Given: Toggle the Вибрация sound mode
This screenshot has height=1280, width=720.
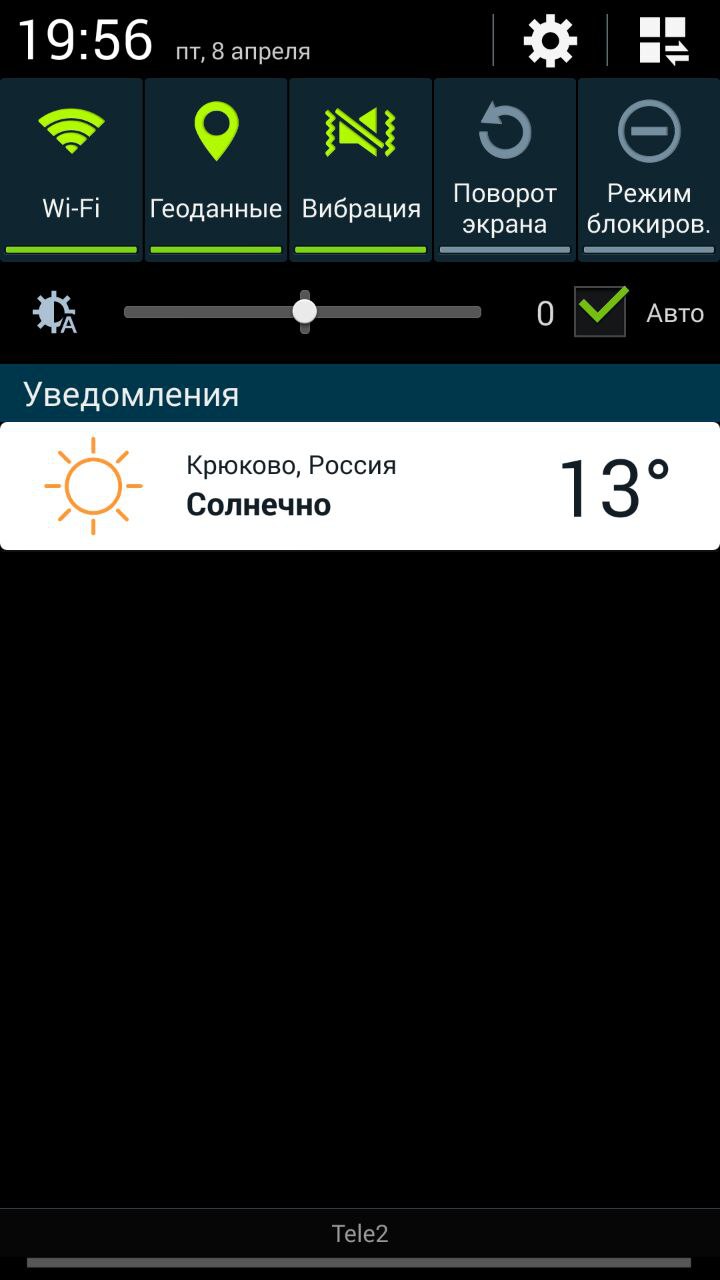Looking at the screenshot, I should [361, 168].
